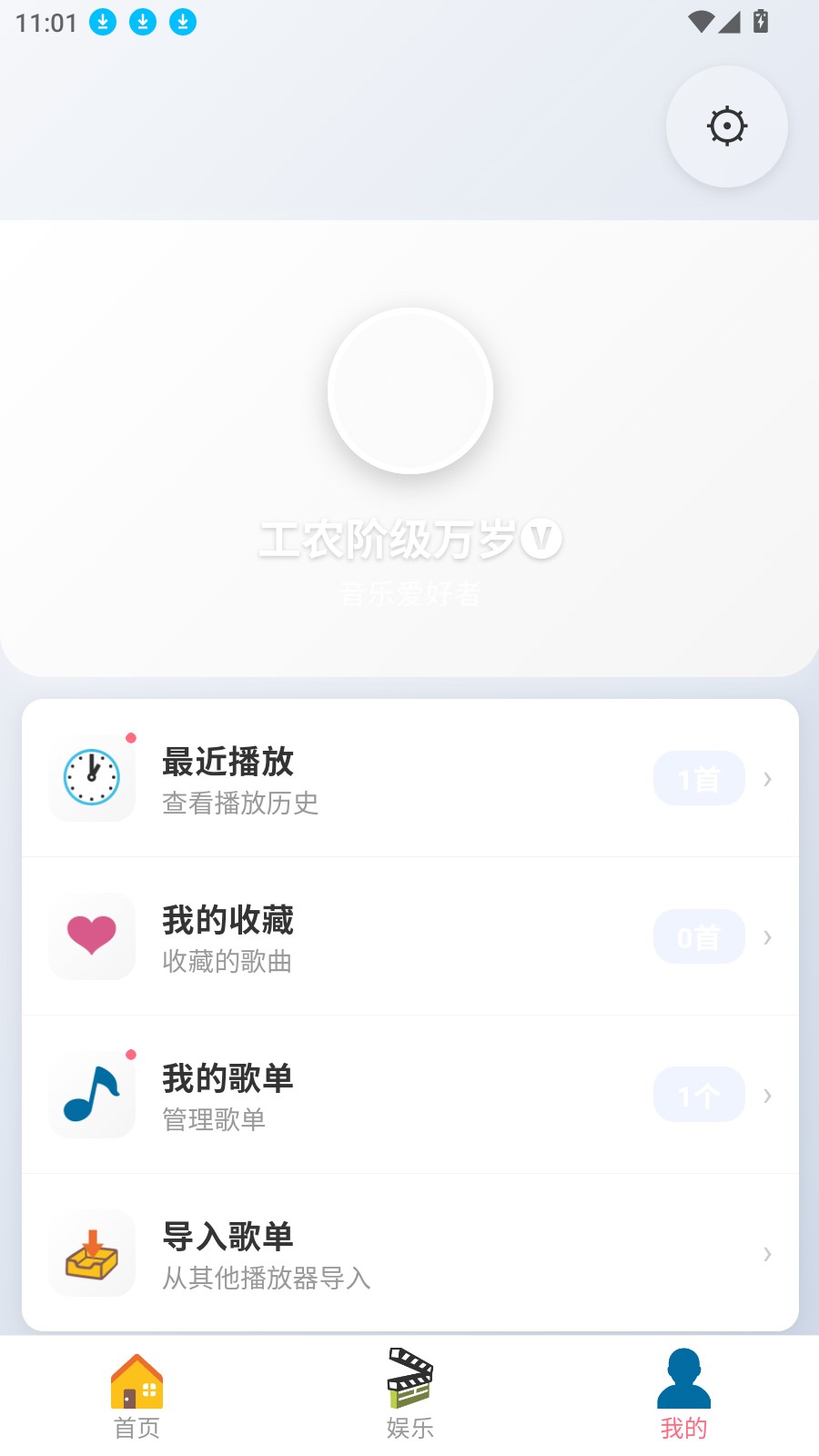
Task: Tap the profile avatar circle
Action: (x=410, y=390)
